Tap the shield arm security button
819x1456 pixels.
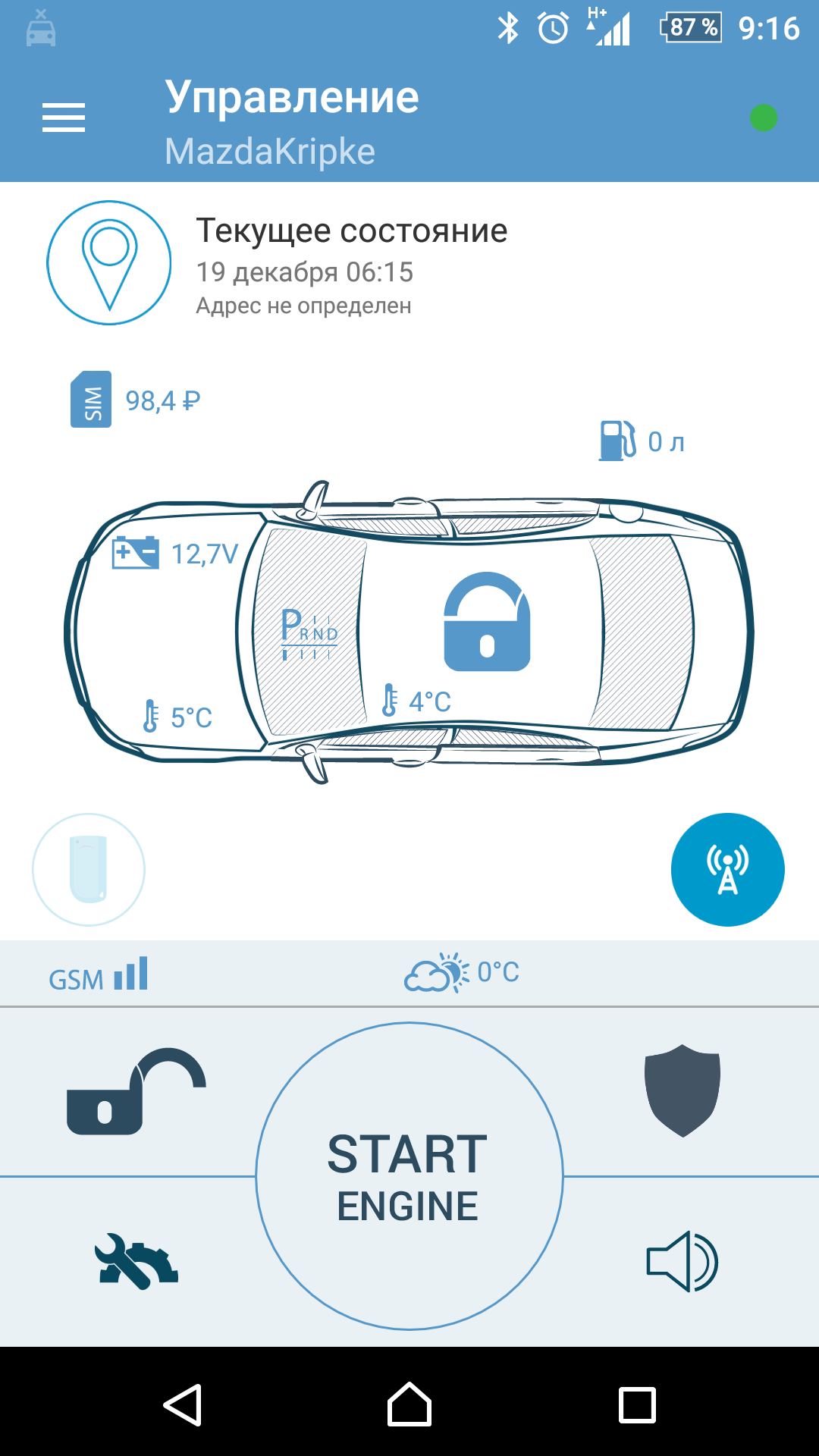pos(682,1090)
